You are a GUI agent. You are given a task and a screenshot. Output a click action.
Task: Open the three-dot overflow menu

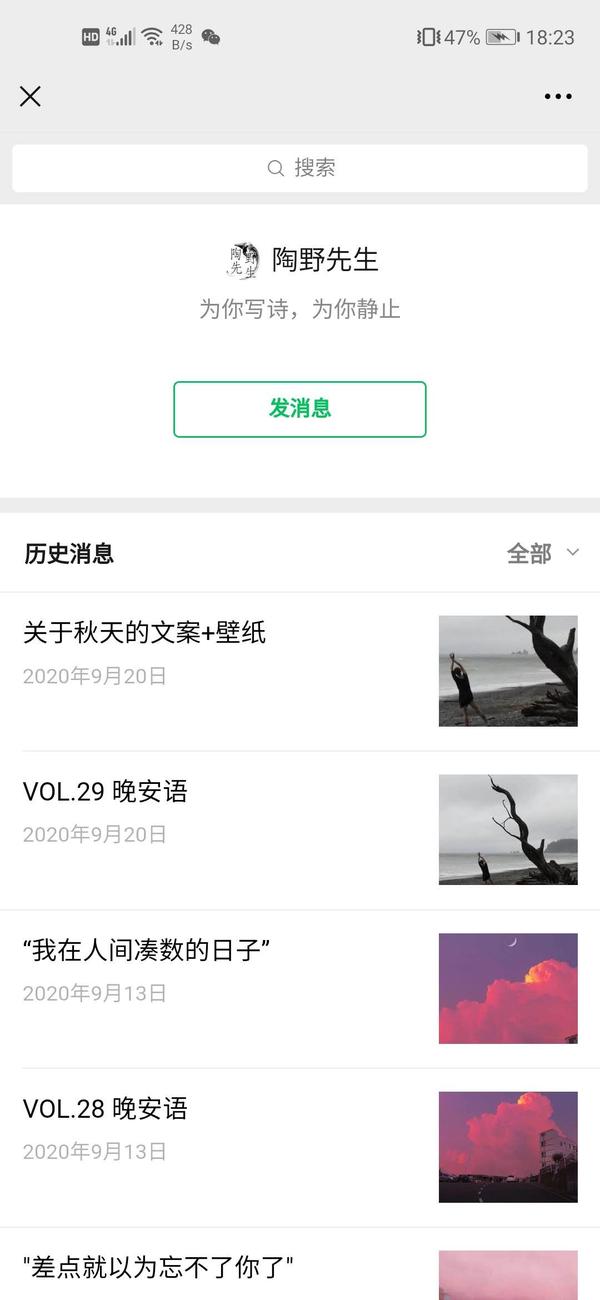[558, 97]
